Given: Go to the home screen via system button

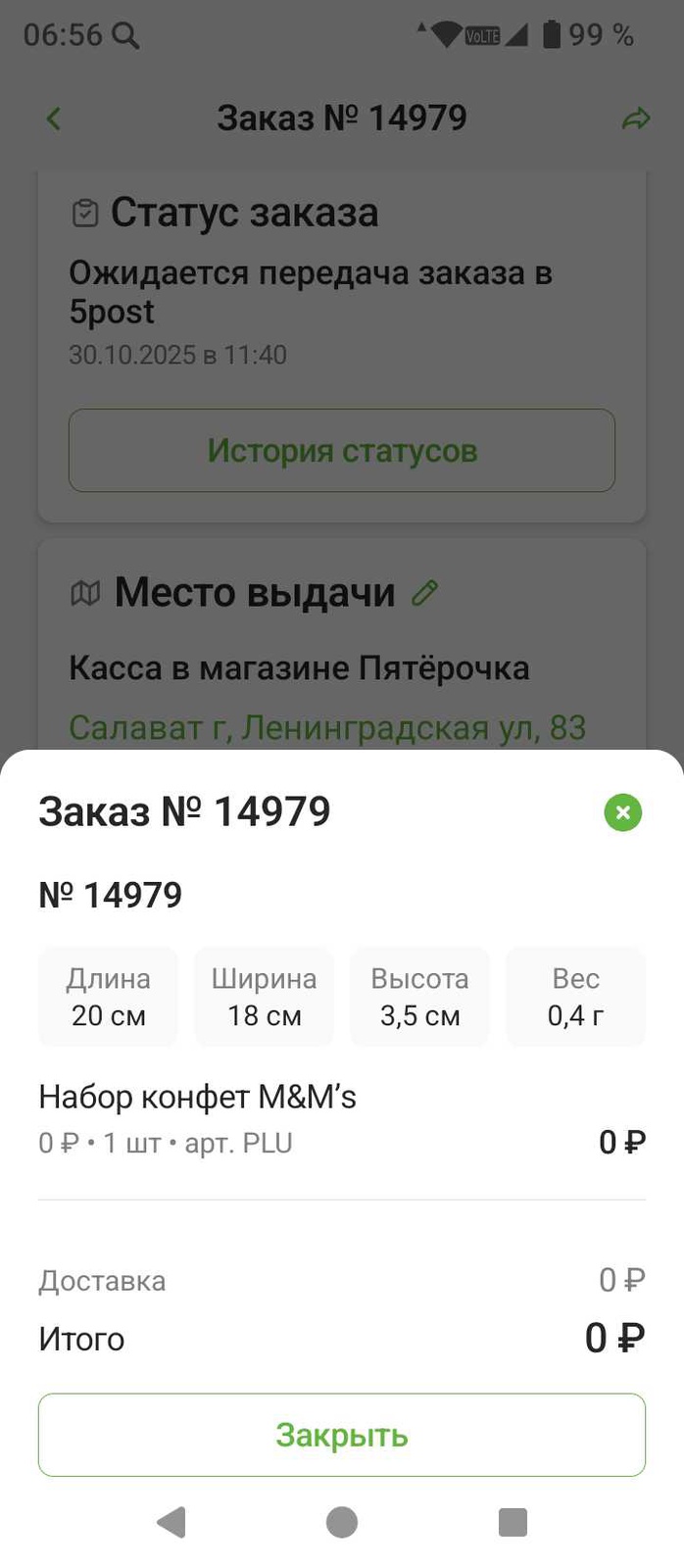Looking at the screenshot, I should 342,1522.
